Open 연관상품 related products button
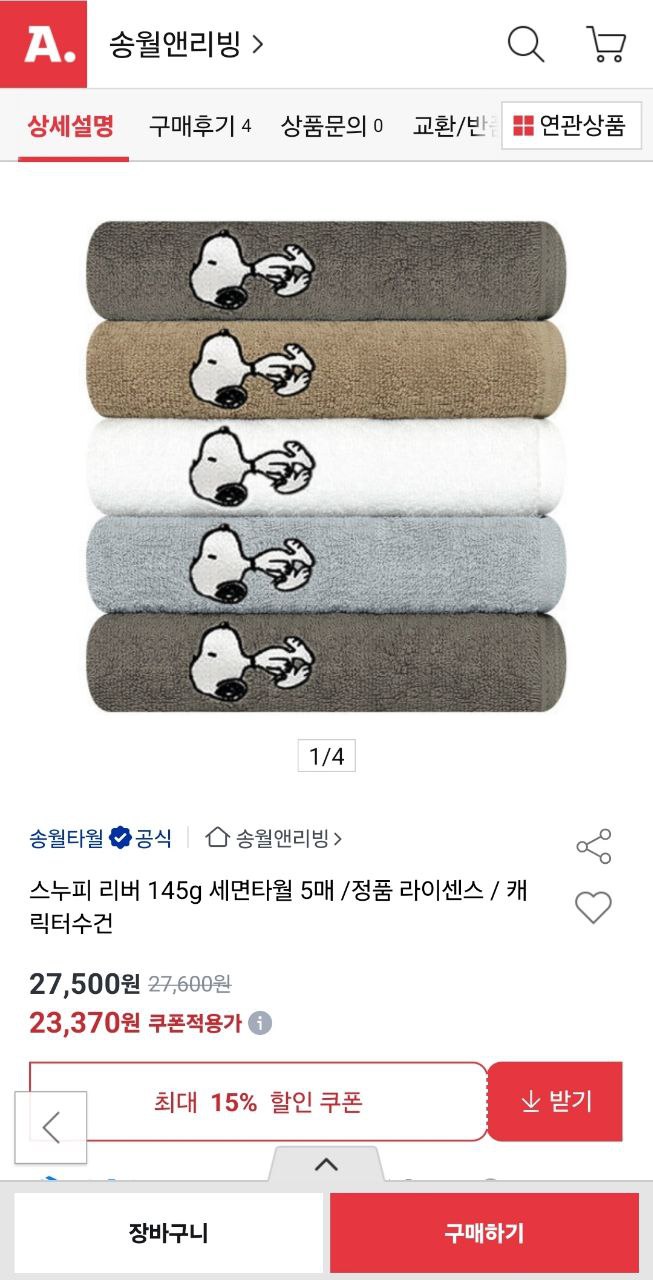Image resolution: width=653 pixels, height=1280 pixels. (570, 126)
